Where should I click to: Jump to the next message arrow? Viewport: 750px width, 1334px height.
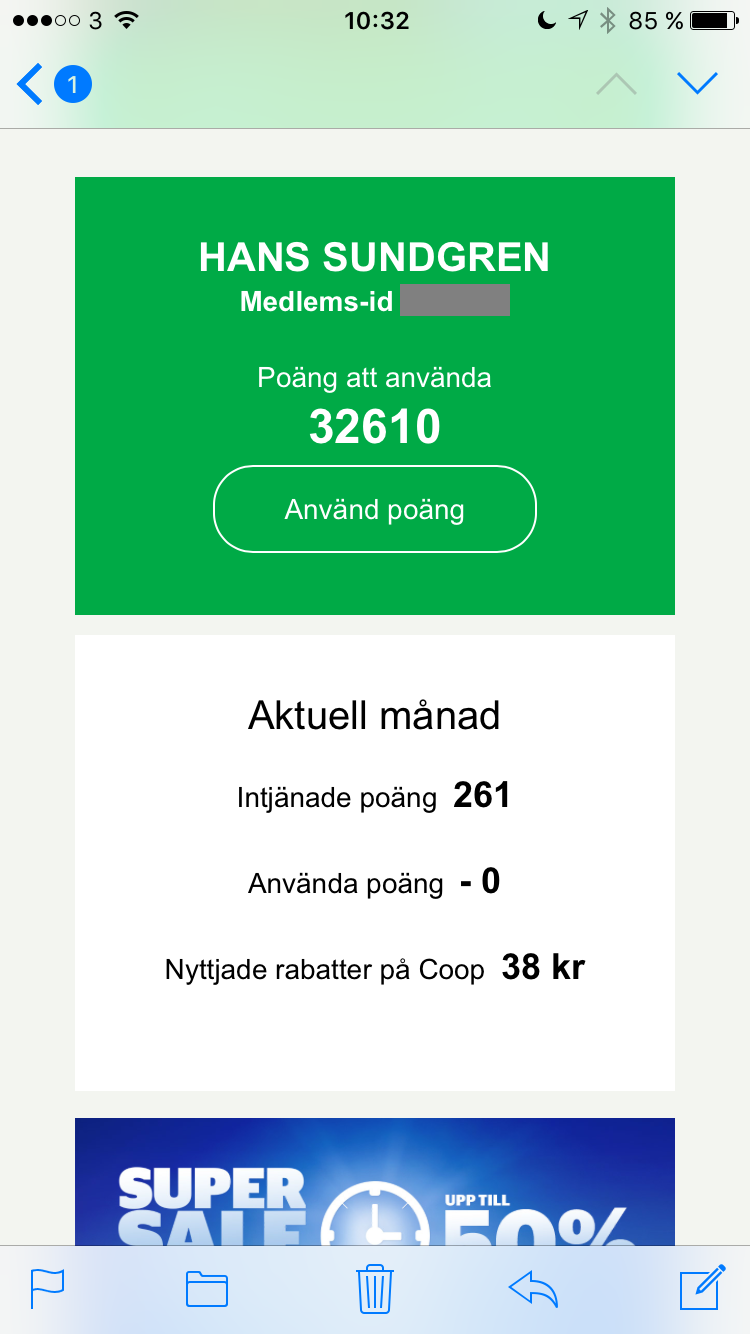[697, 84]
